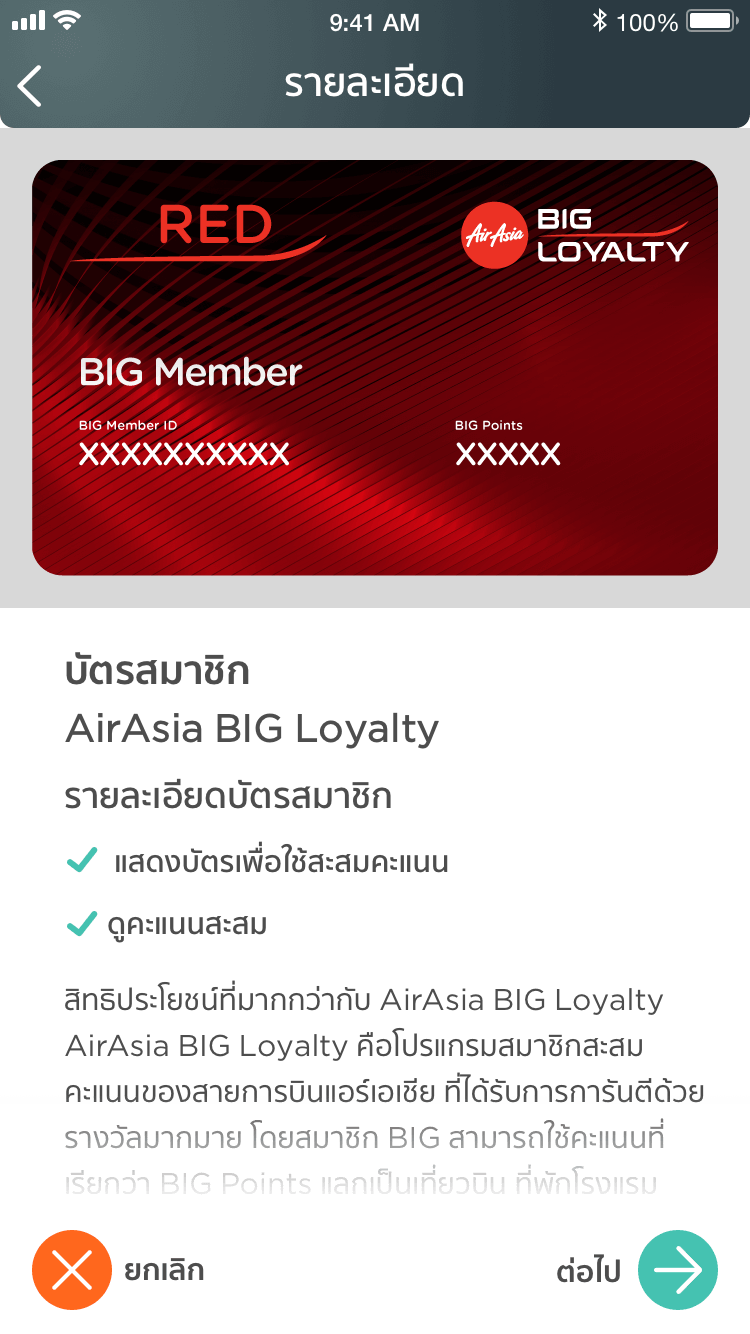Screen dimensions: 750x1334
Task: Tap the orange ยกเลิก cancel button
Action: click(71, 1270)
